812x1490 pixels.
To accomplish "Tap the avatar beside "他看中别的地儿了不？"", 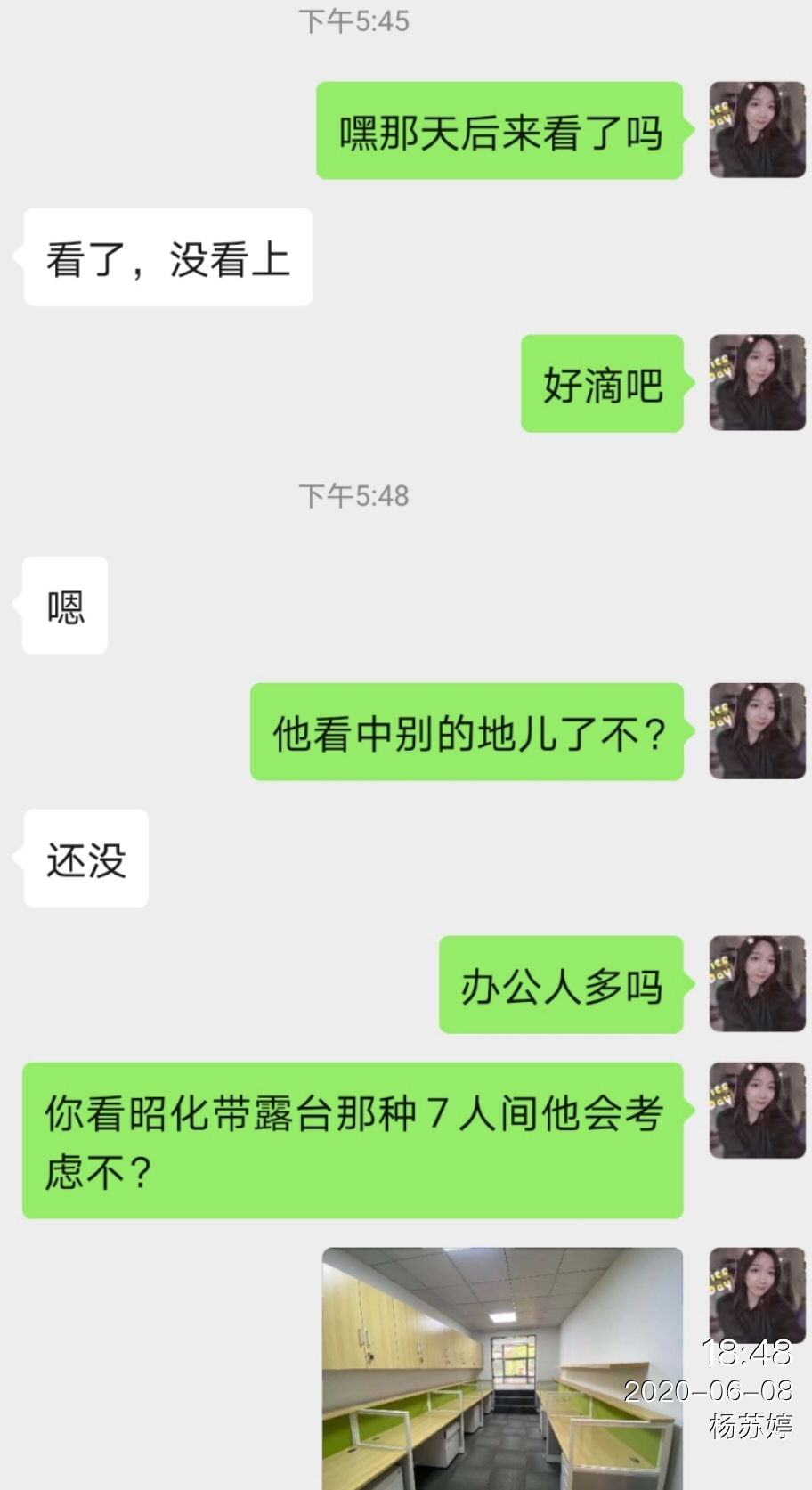I will pyautogui.click(x=756, y=731).
